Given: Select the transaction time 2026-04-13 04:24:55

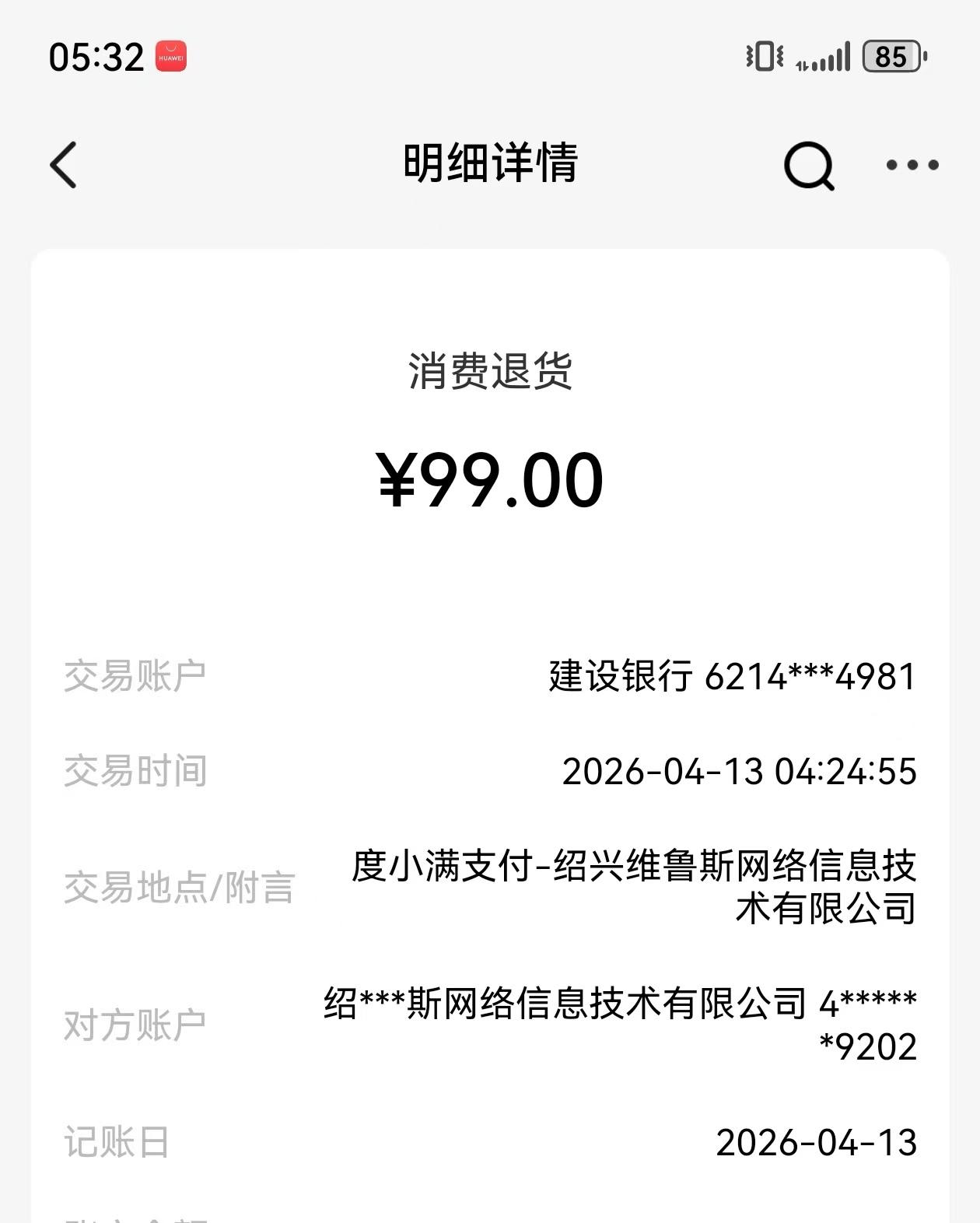Looking at the screenshot, I should 740,772.
